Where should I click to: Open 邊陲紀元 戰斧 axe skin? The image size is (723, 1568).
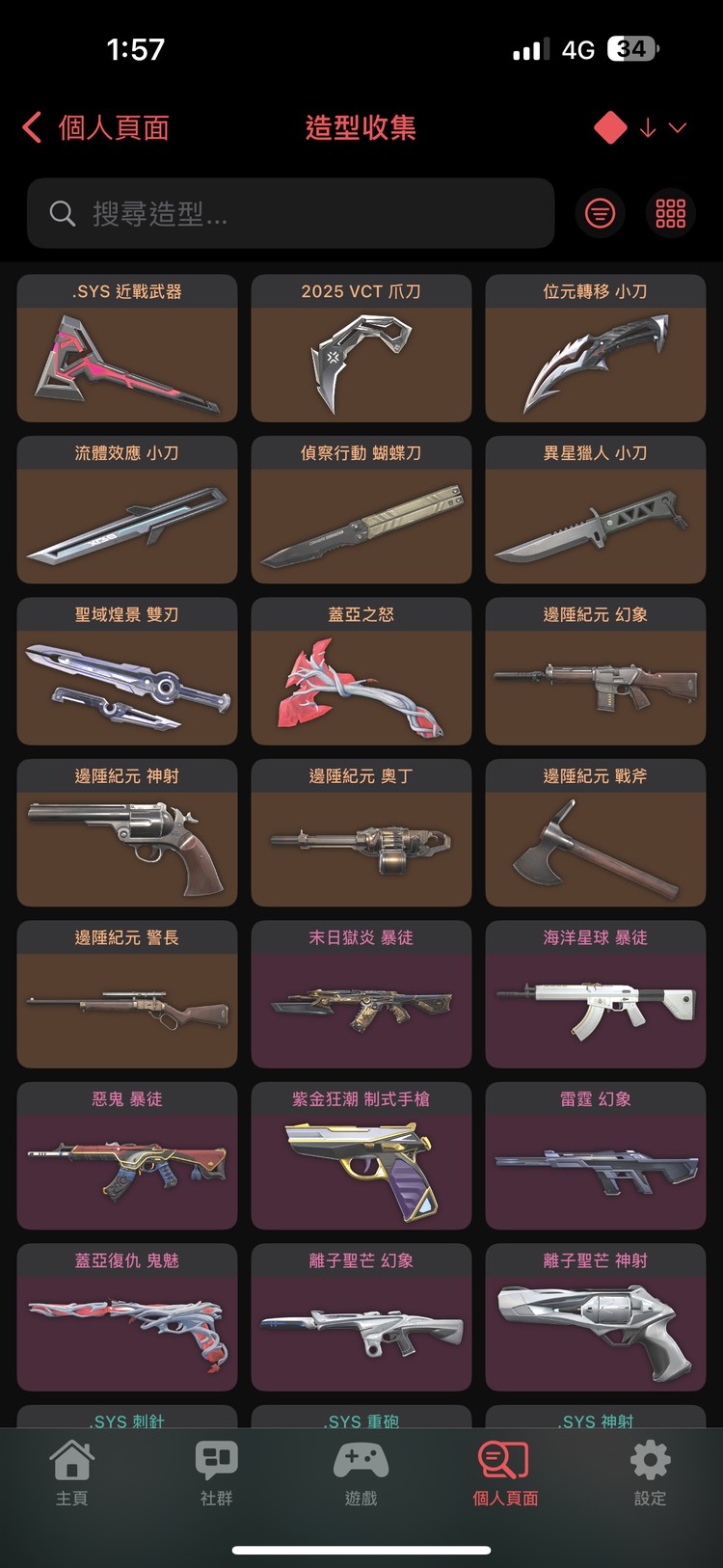595,833
